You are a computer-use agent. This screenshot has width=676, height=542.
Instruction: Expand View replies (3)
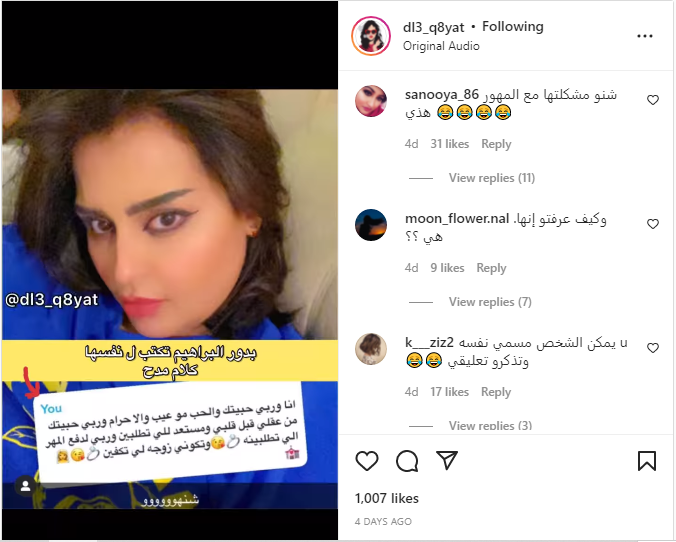(x=490, y=426)
